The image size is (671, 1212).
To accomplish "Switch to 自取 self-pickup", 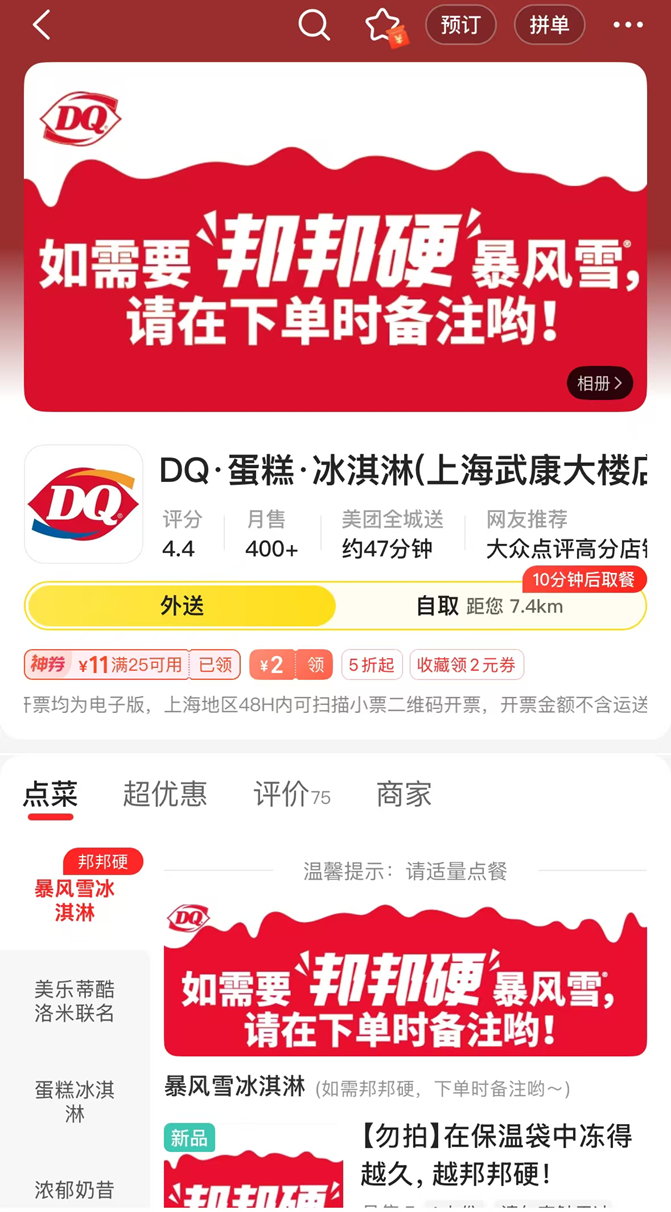I will point(490,606).
